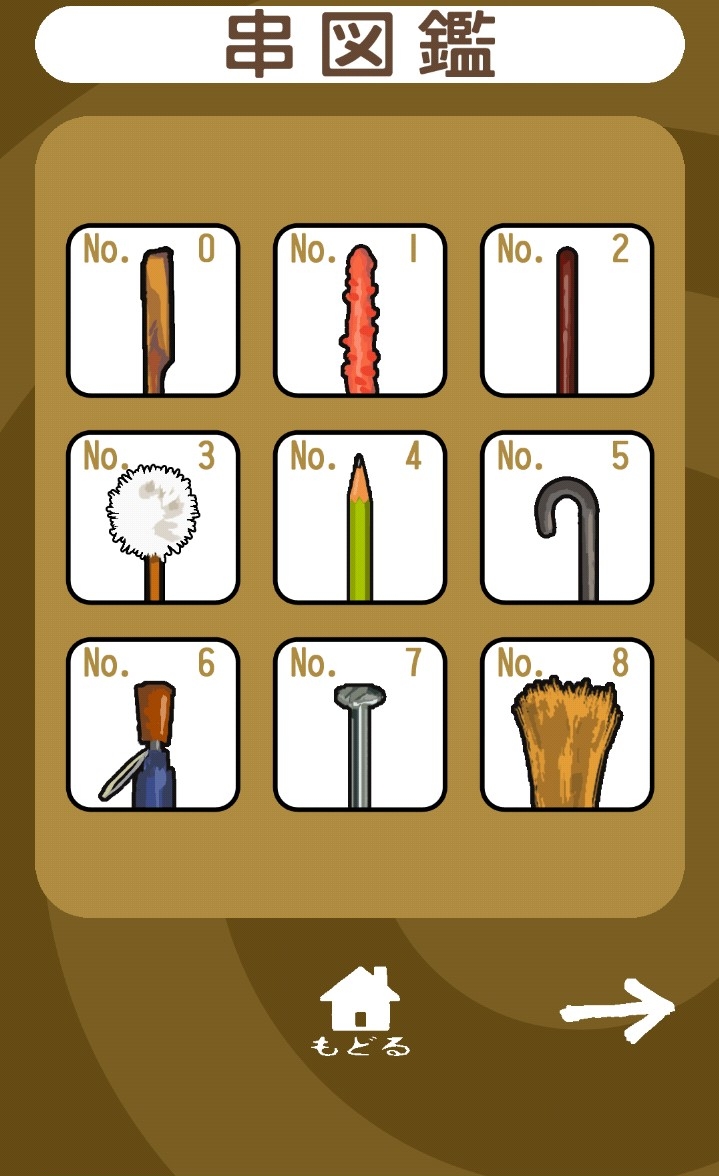Screen dimensions: 719x1176
Task: Select the No. 1 red bumpy skewer
Action: (x=360, y=311)
